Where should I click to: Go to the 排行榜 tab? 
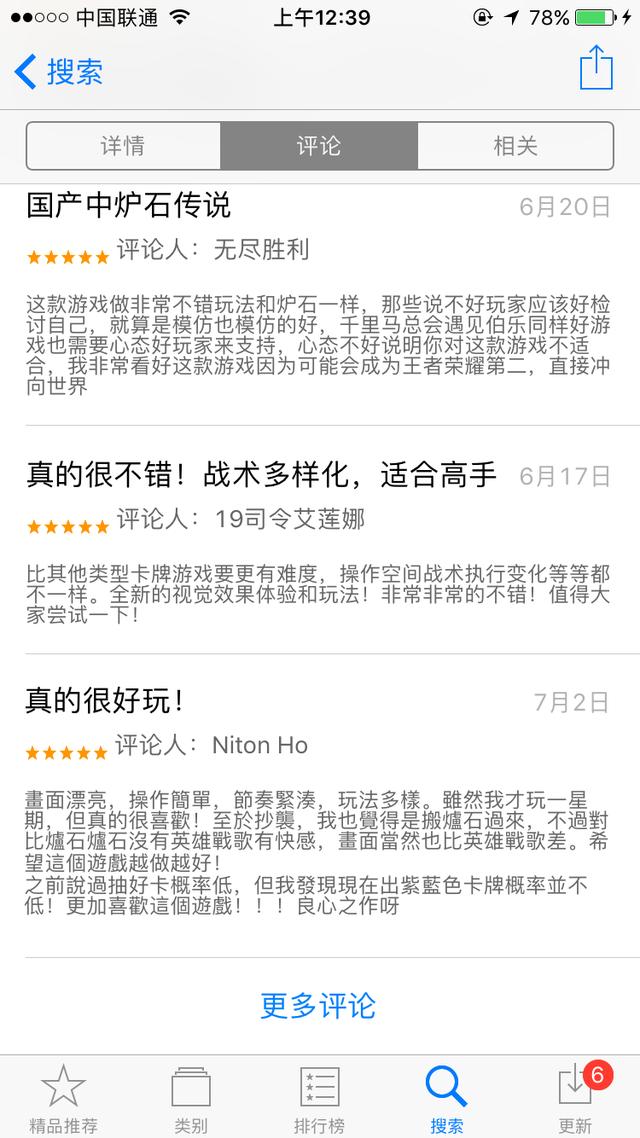319,1098
